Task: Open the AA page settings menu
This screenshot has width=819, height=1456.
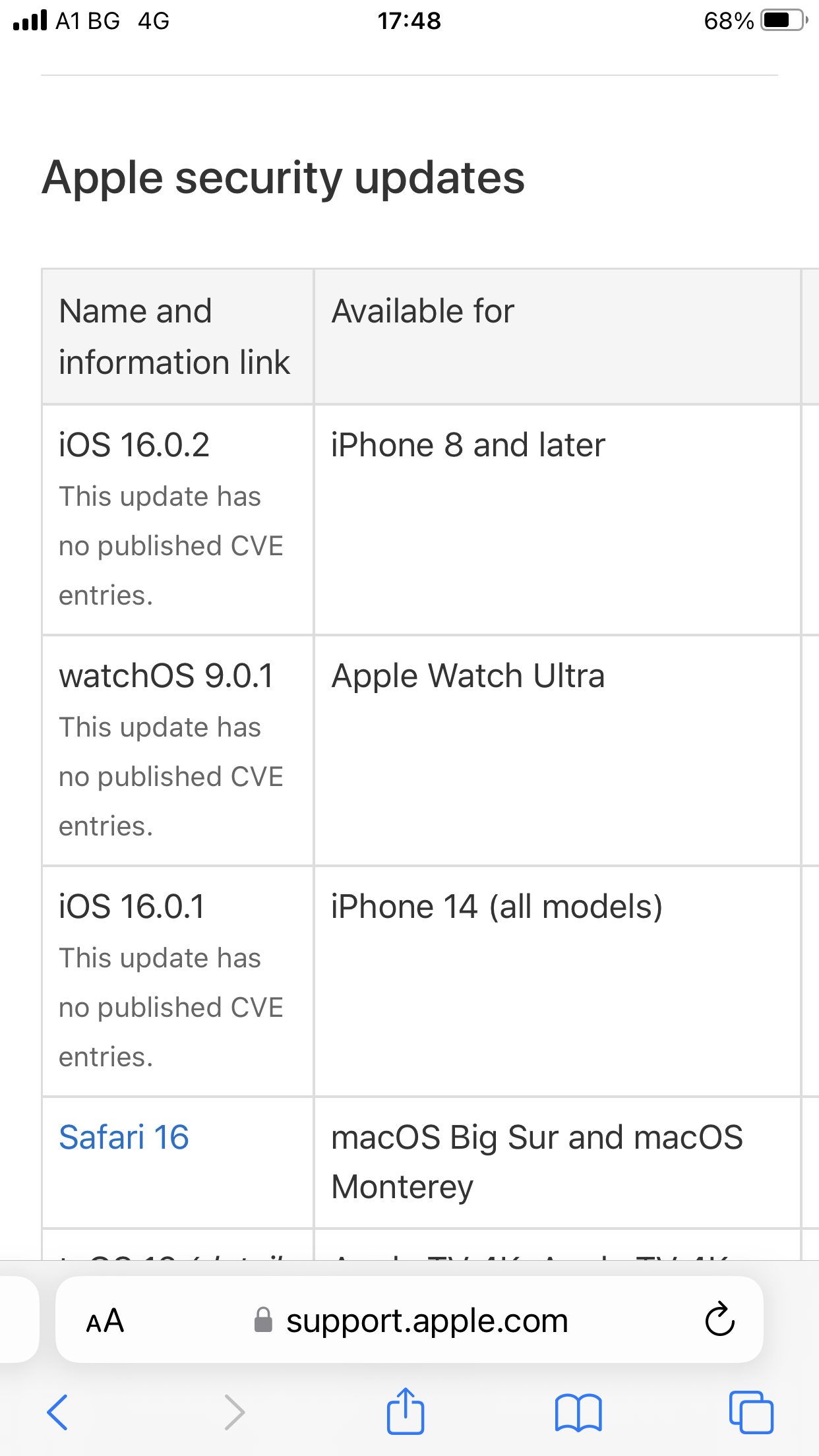Action: coord(105,1321)
